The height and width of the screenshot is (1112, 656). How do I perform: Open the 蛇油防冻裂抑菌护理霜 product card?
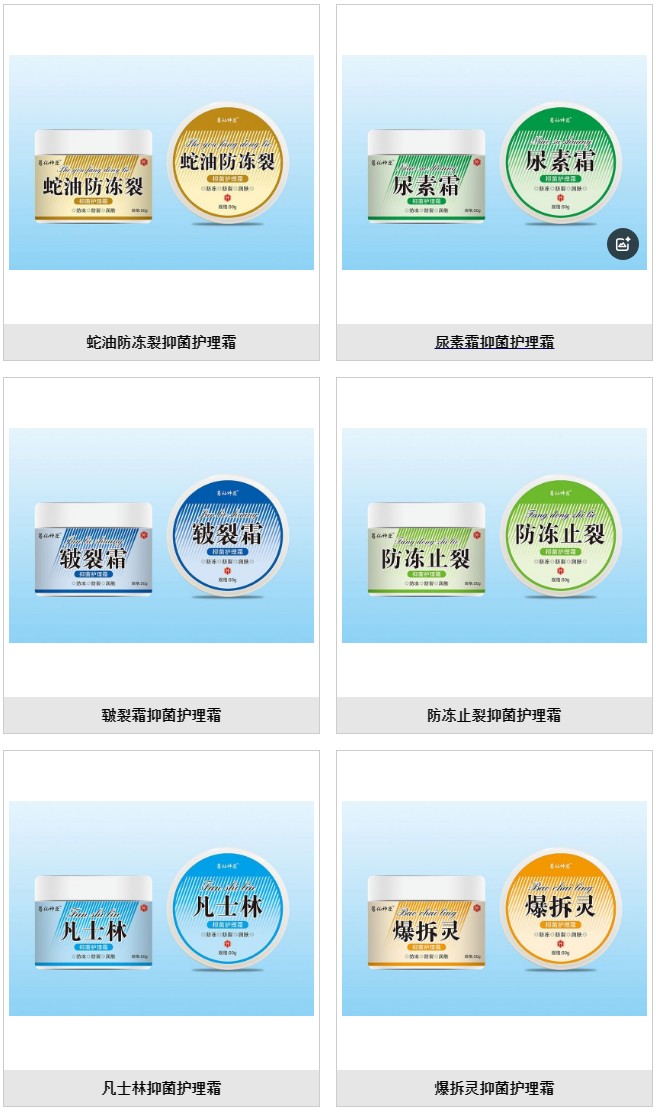pyautogui.click(x=161, y=163)
